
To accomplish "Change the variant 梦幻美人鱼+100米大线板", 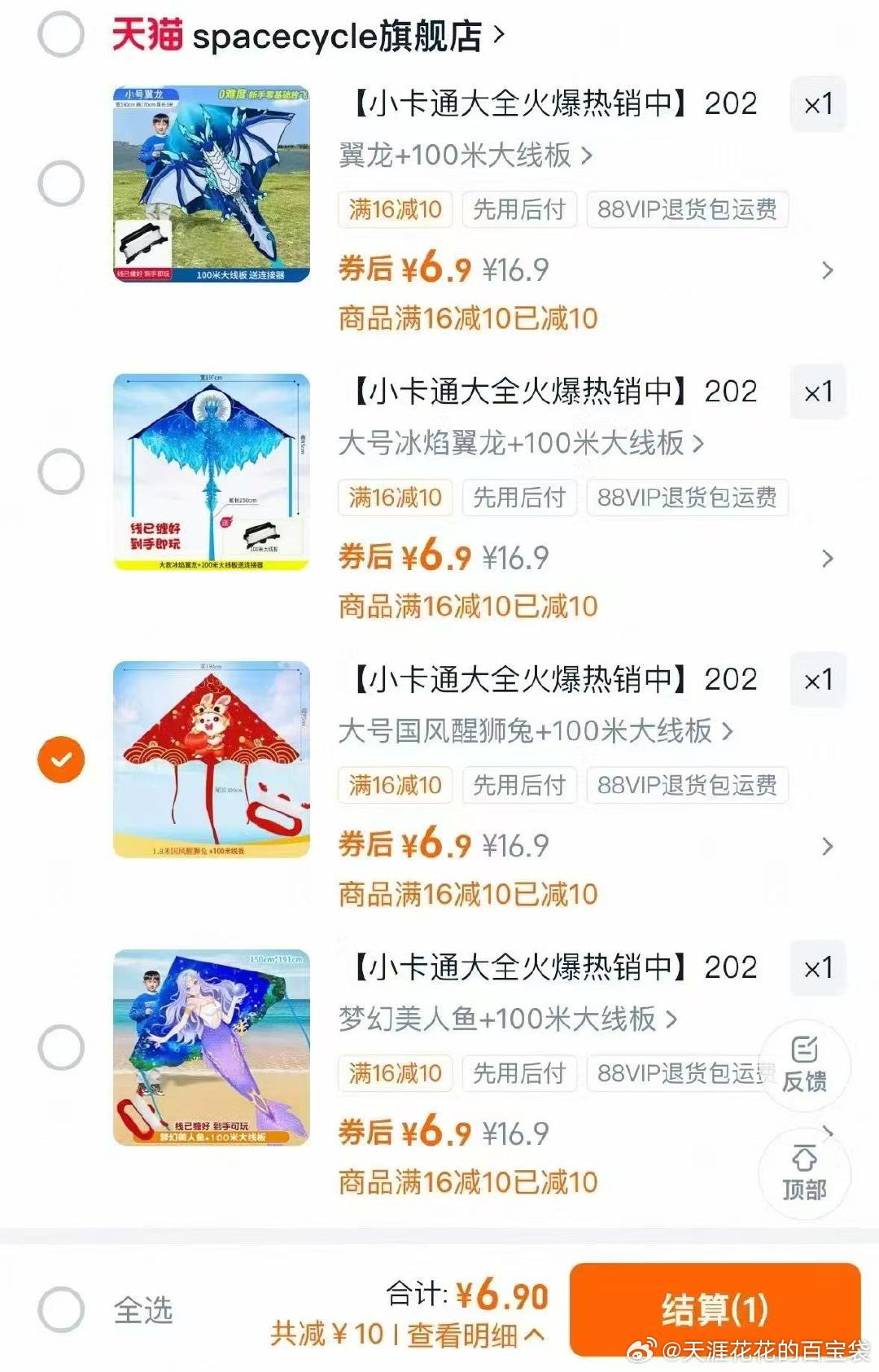I will pos(508,1019).
